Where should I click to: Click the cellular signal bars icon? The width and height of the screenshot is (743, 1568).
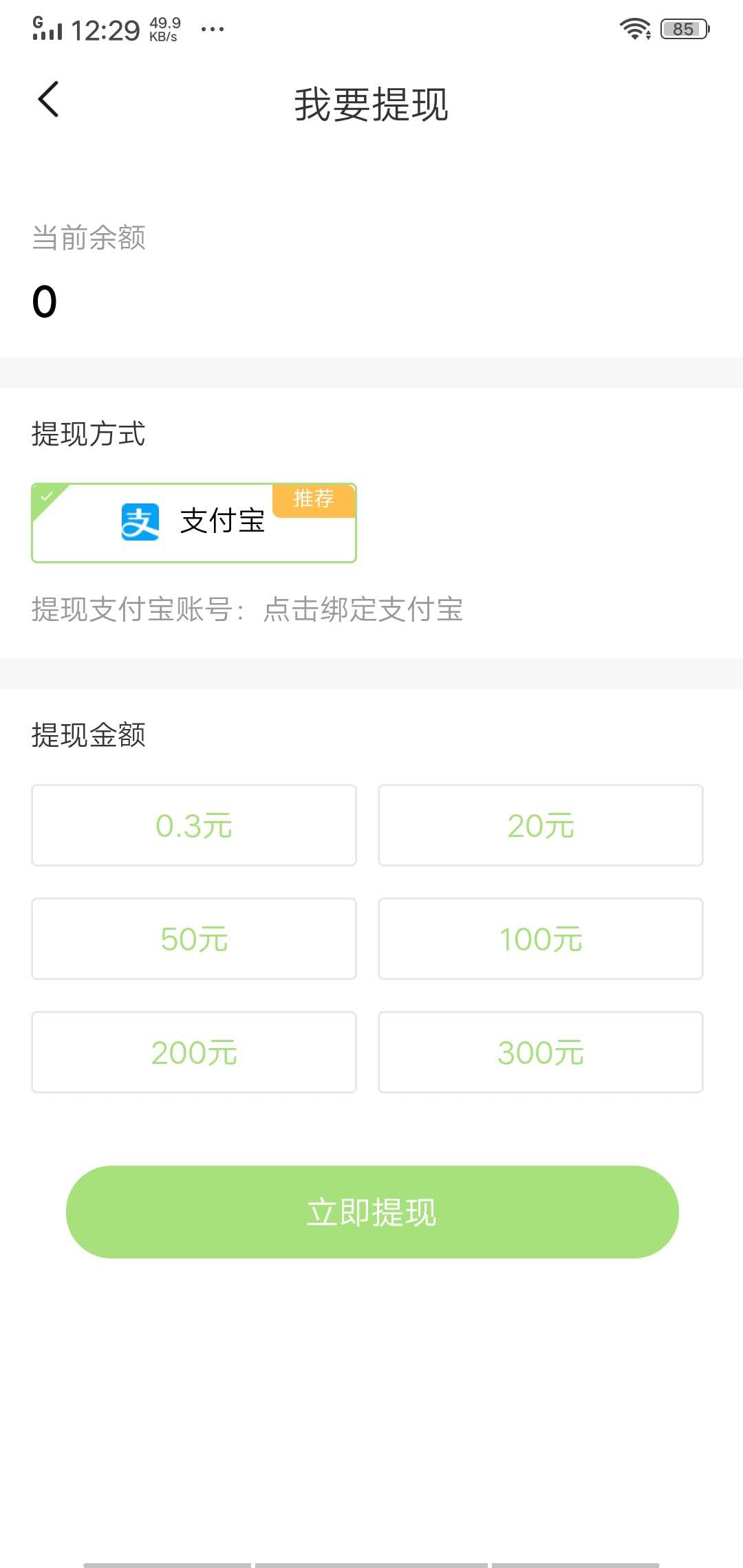(47, 28)
